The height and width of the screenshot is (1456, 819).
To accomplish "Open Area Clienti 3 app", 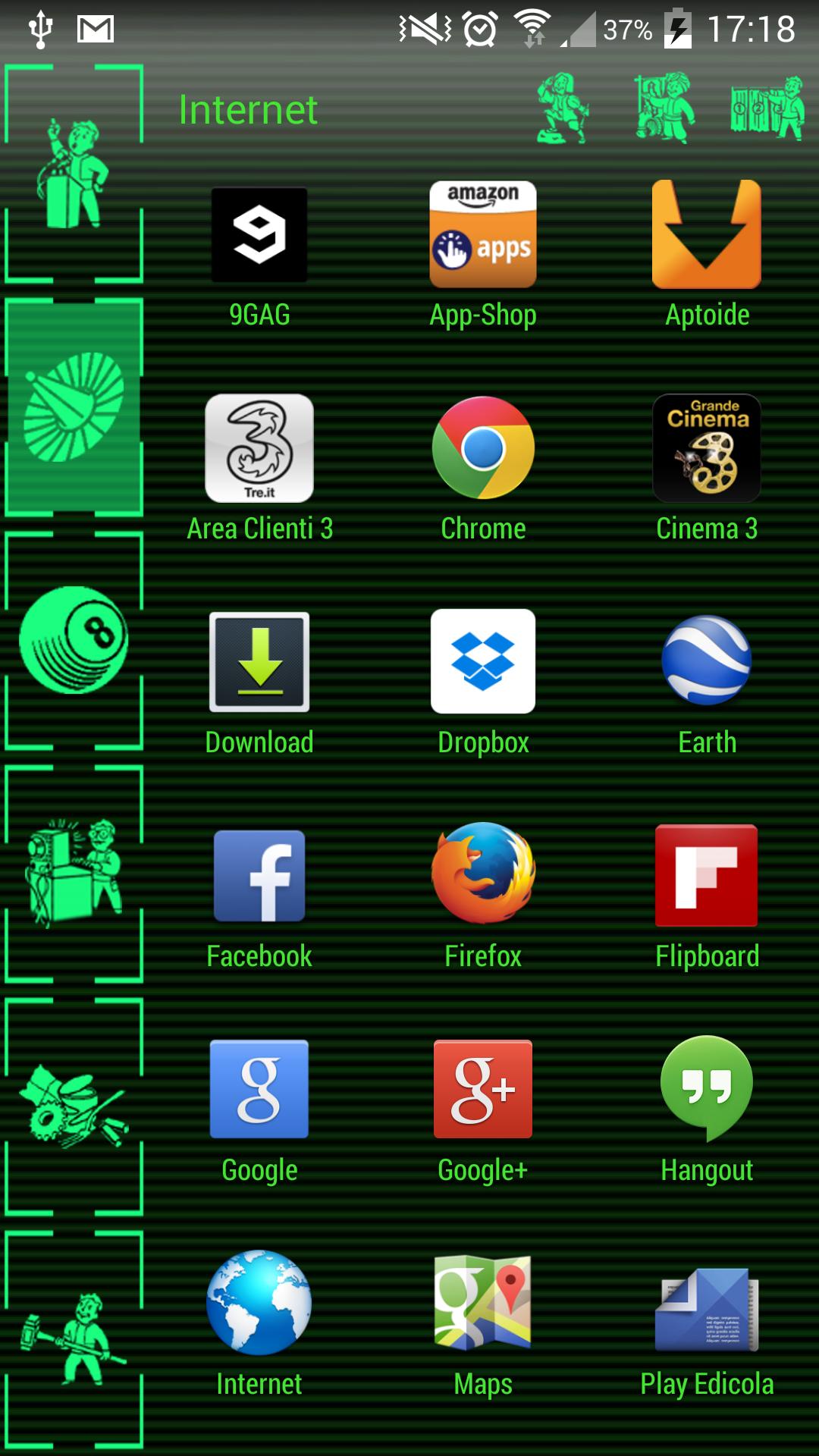I will pos(259,450).
